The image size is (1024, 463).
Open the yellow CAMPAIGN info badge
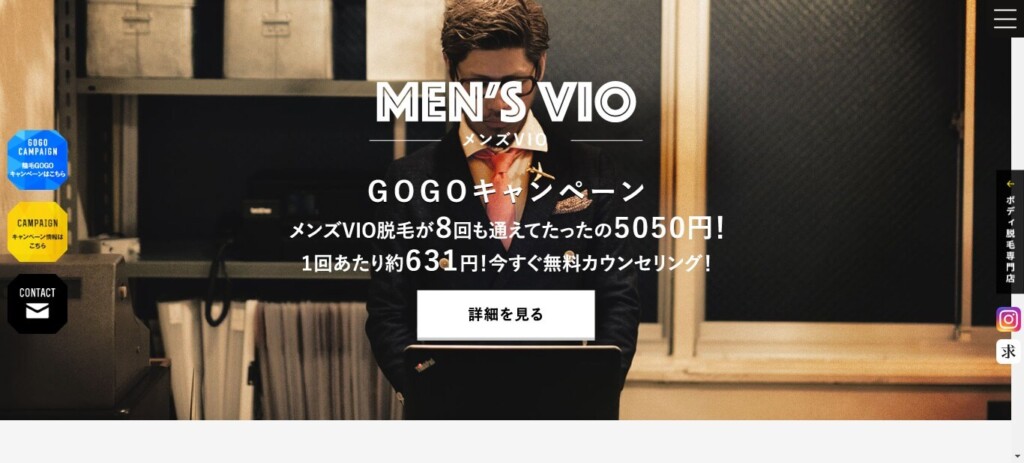[x=38, y=232]
